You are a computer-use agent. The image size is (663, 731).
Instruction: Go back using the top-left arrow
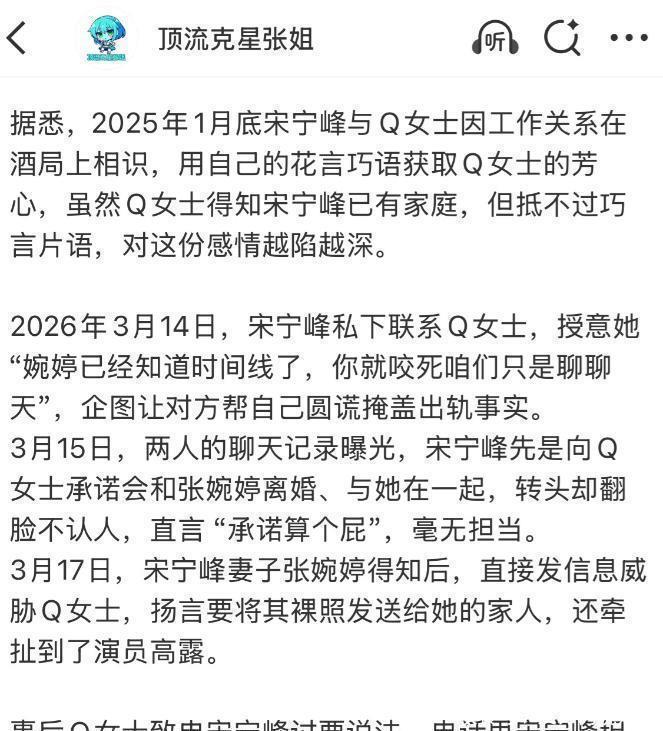click(x=17, y=39)
